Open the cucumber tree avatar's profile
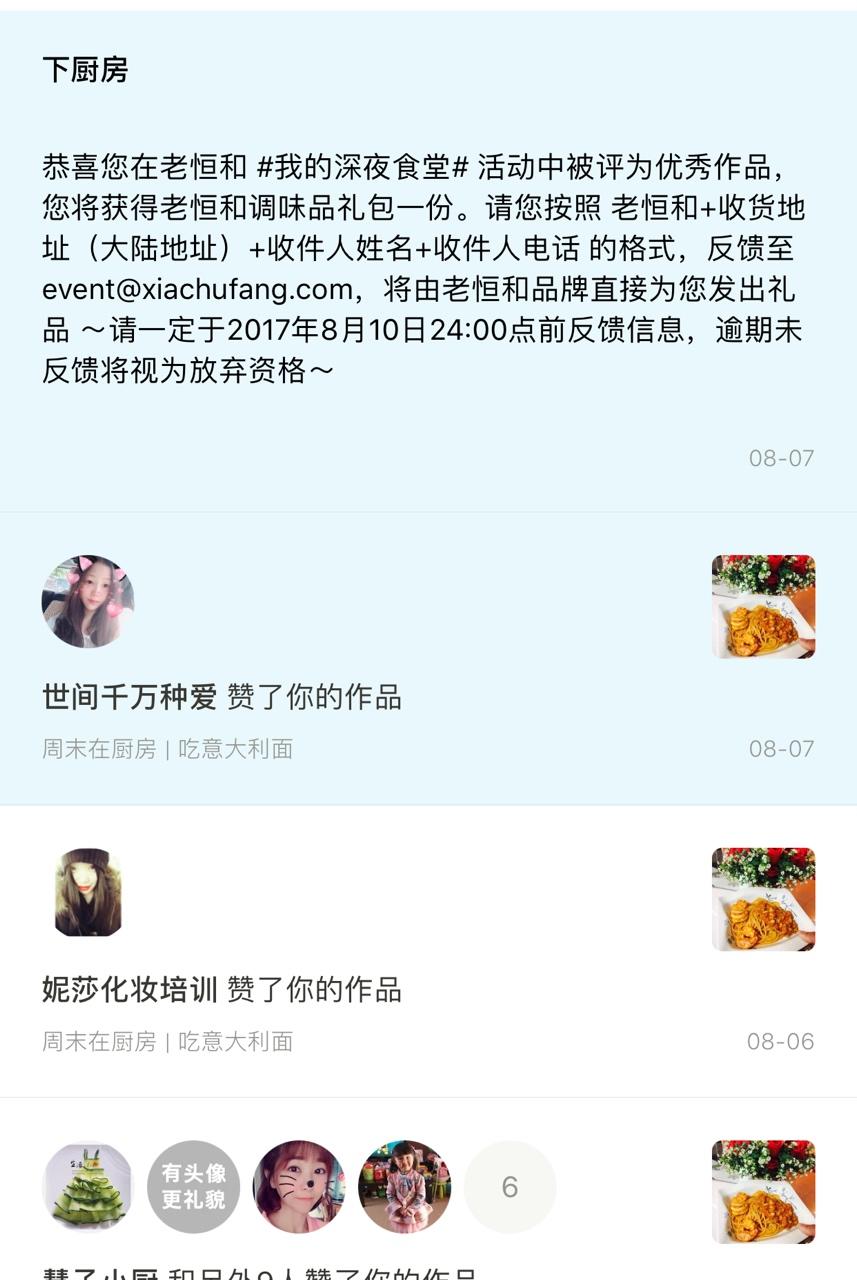 pyautogui.click(x=88, y=1187)
